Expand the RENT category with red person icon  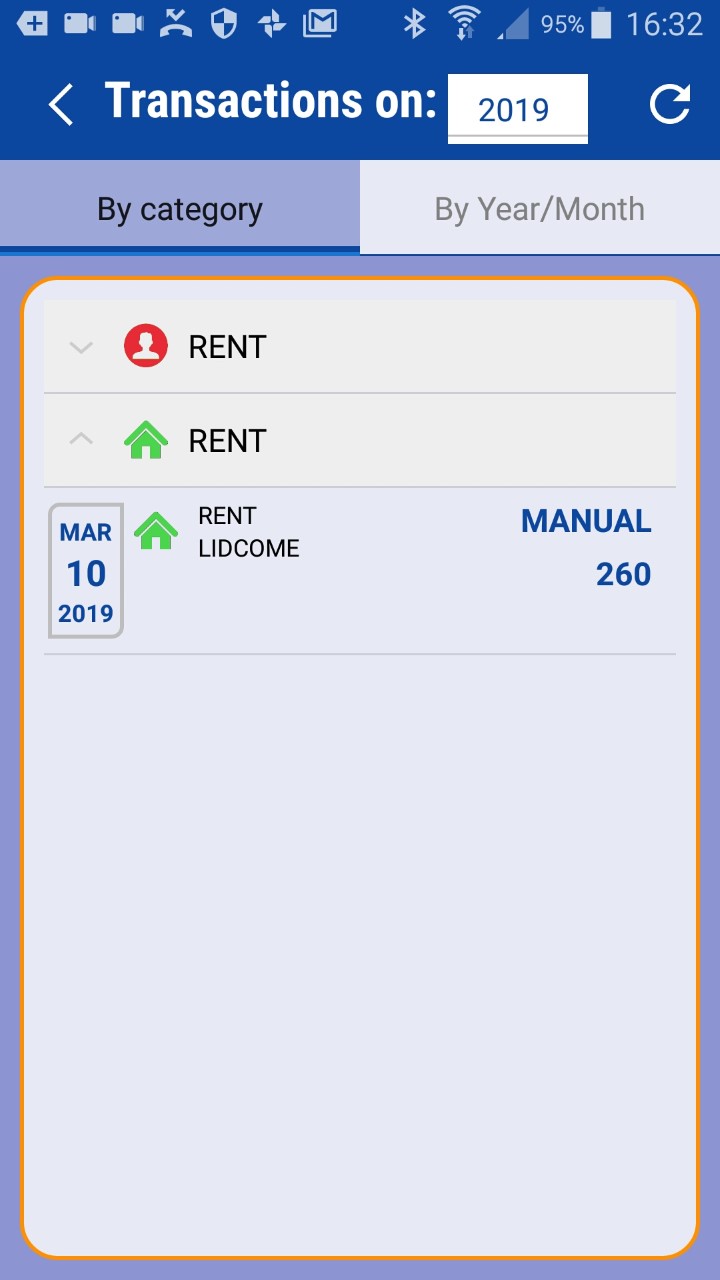click(x=360, y=347)
